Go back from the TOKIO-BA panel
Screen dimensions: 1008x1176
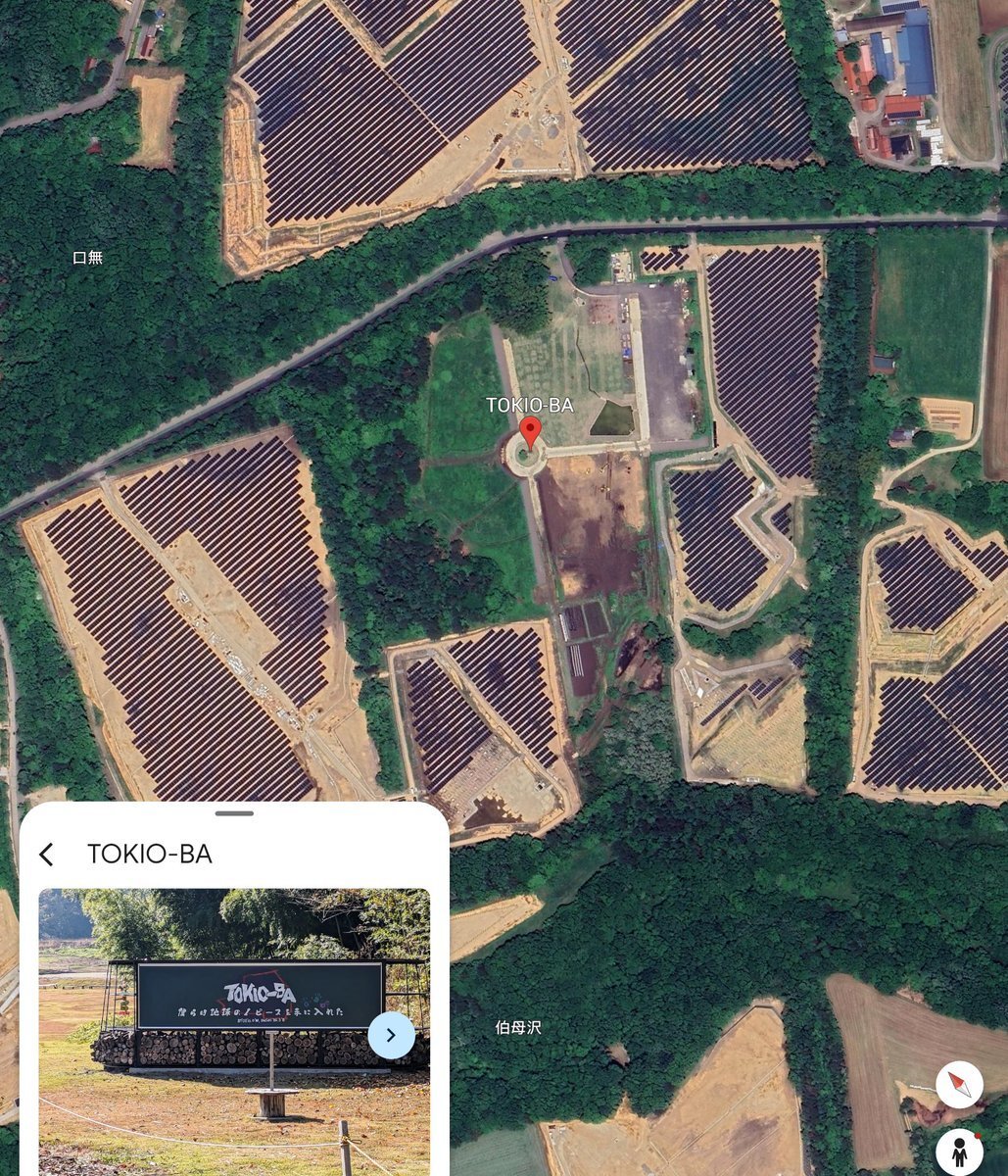pyautogui.click(x=46, y=855)
